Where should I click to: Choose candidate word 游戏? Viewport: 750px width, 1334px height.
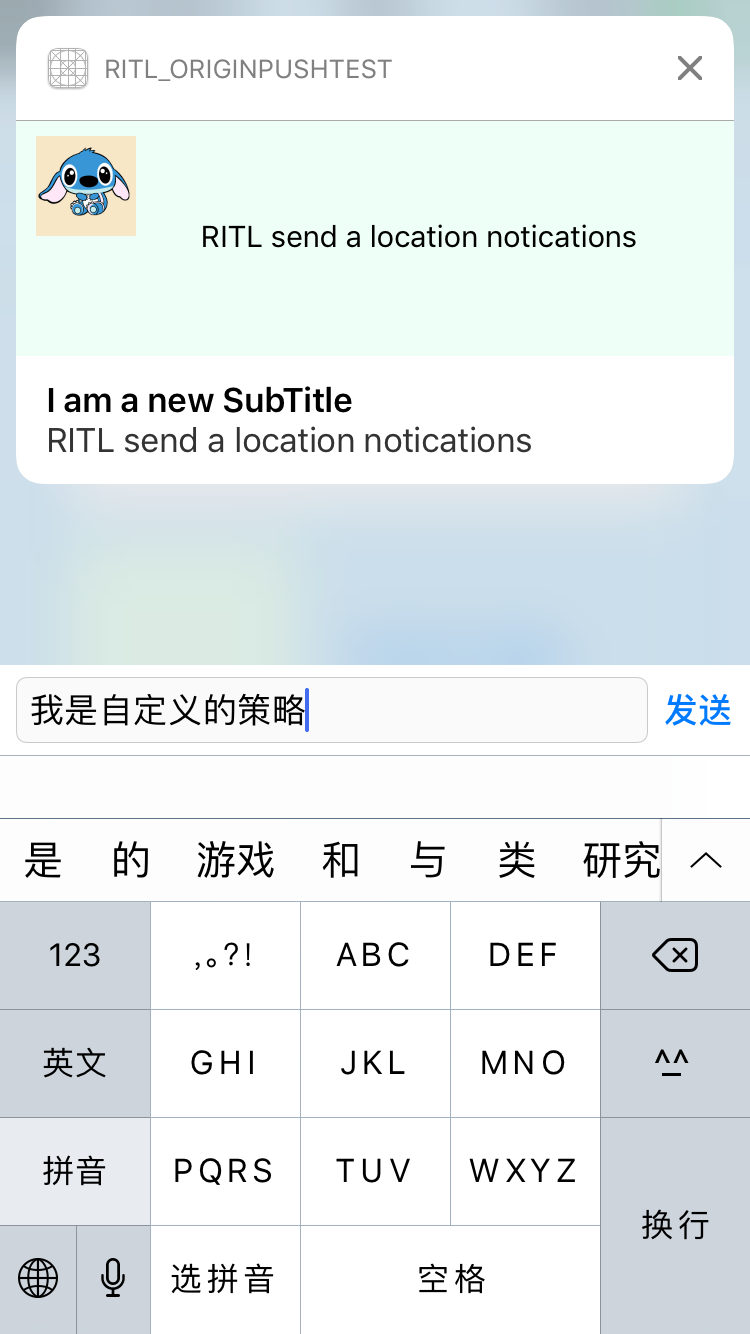pos(235,860)
